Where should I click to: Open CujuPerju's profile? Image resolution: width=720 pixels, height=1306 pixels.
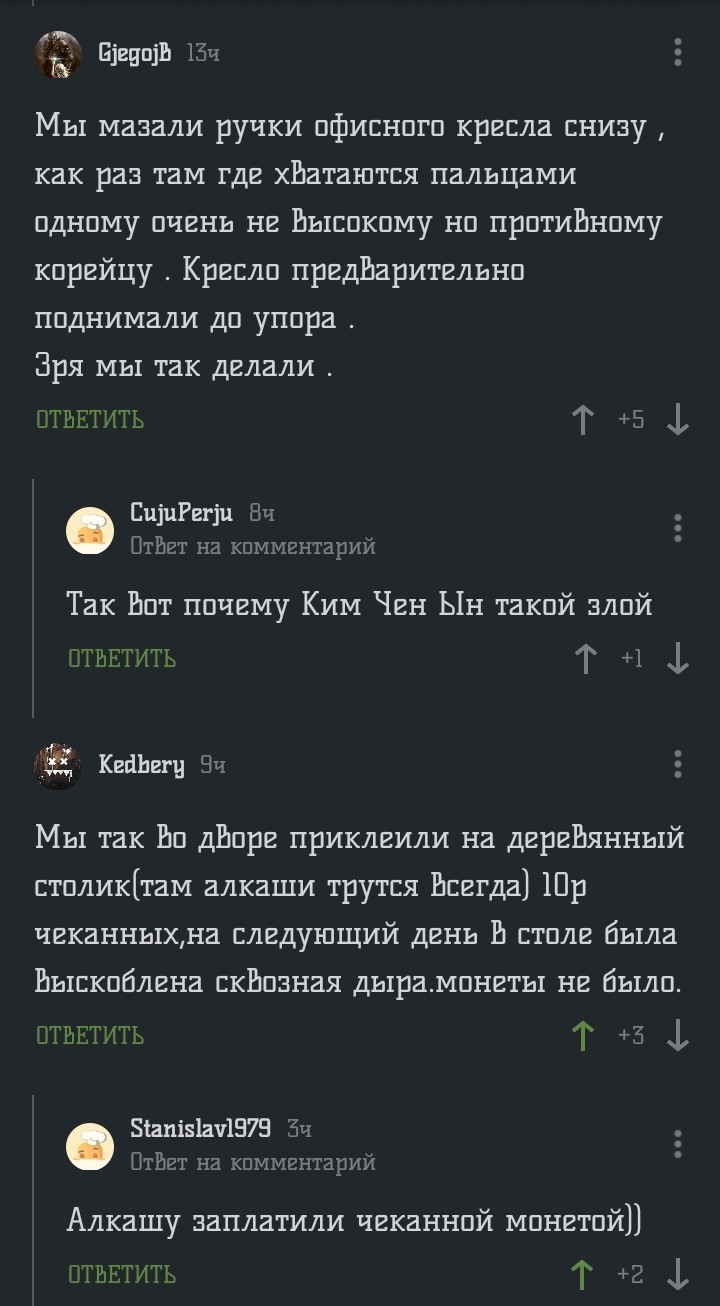pyautogui.click(x=90, y=530)
